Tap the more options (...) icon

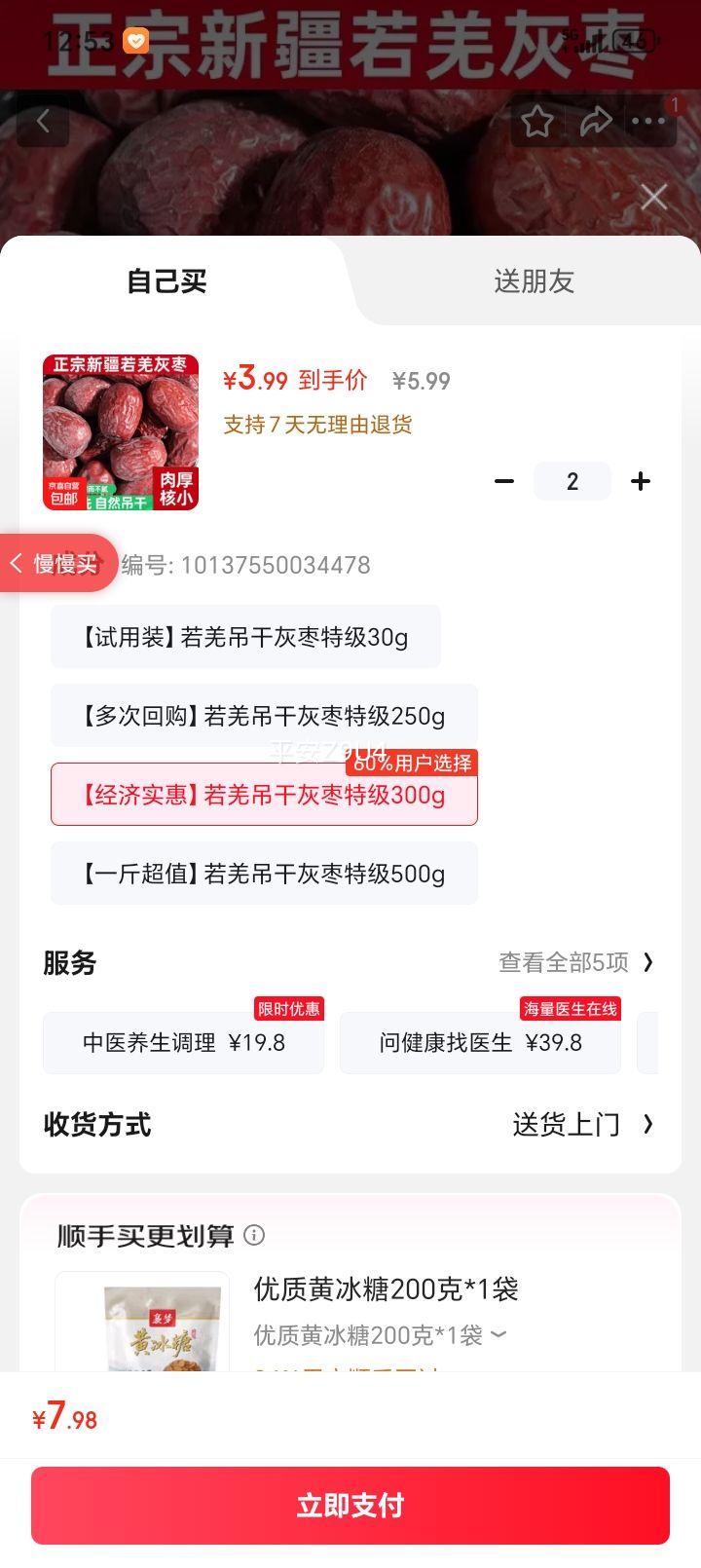649,121
